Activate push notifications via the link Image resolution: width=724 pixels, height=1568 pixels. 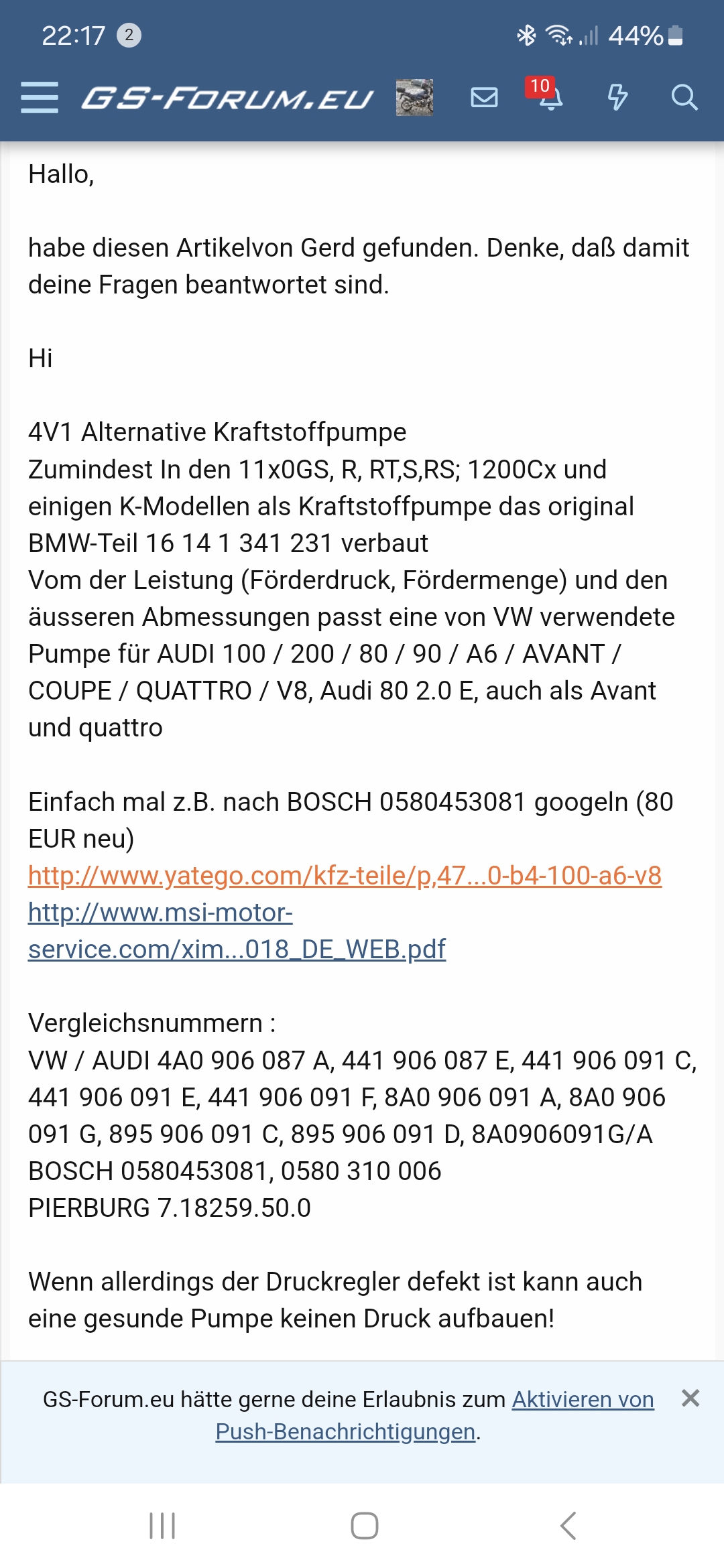point(582,1400)
